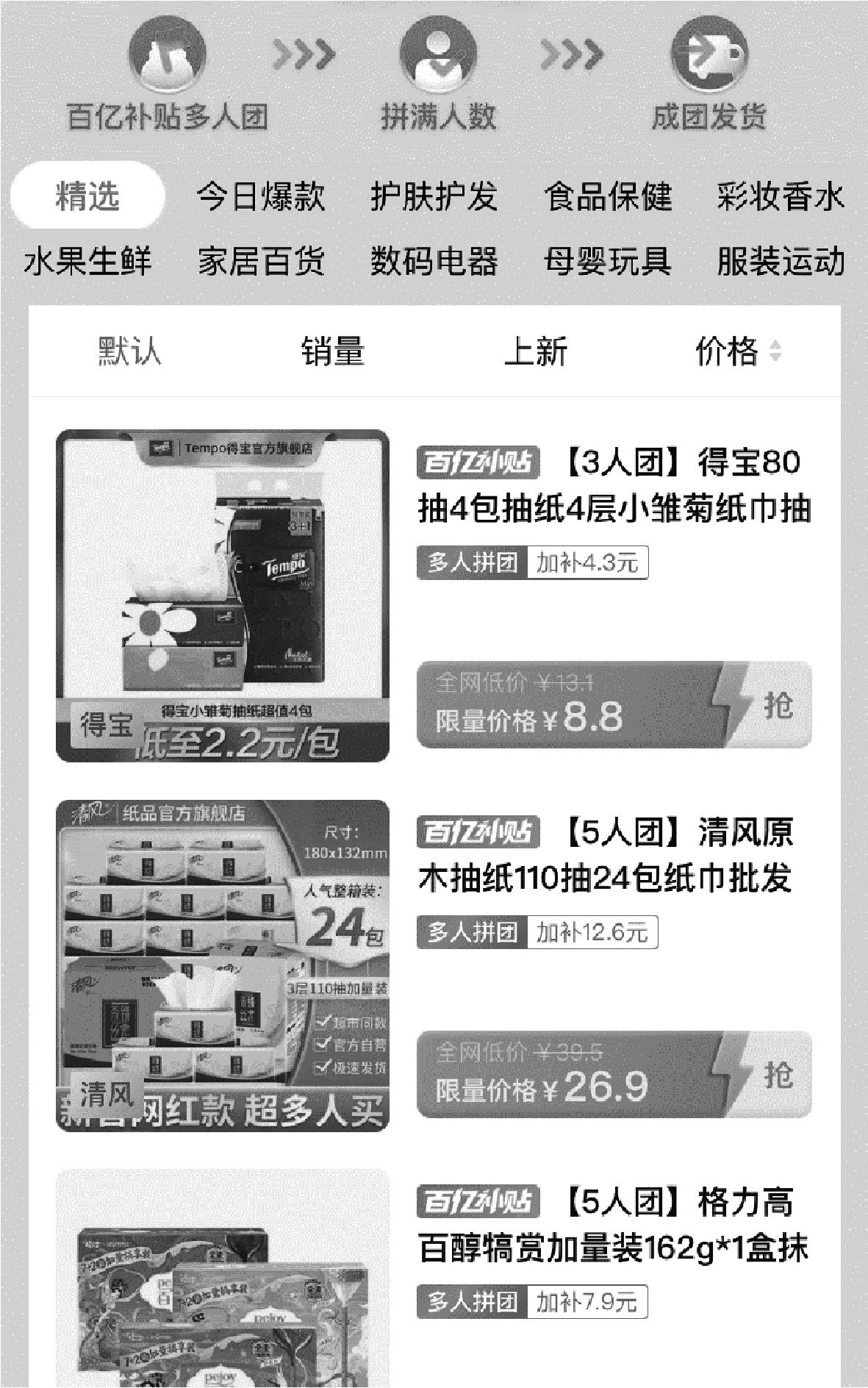Select the 母婴玩具 category

[x=608, y=261]
